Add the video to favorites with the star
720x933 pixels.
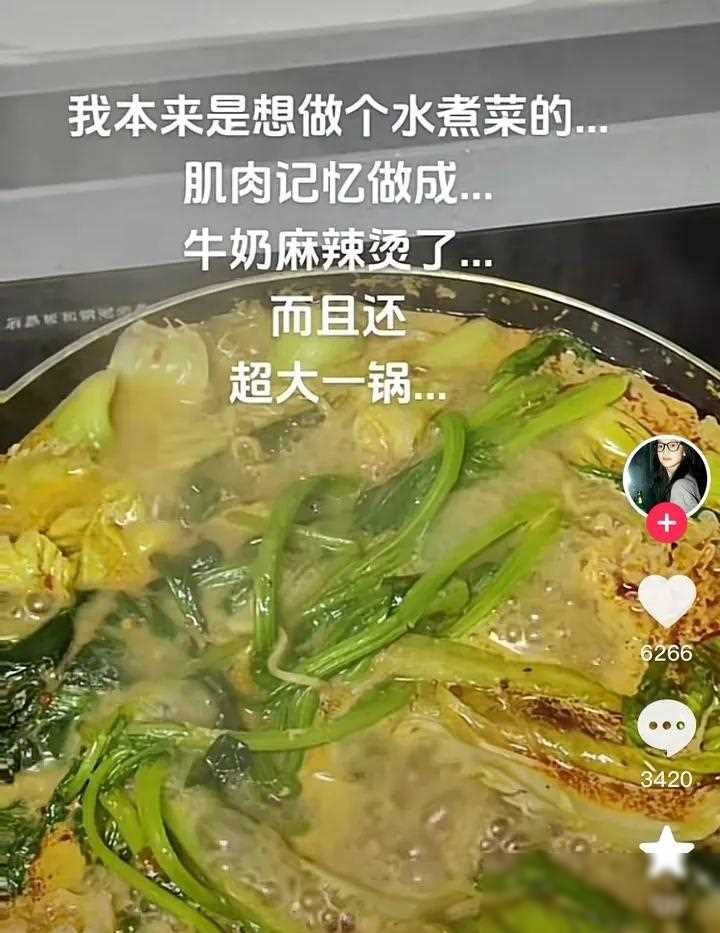(x=666, y=853)
